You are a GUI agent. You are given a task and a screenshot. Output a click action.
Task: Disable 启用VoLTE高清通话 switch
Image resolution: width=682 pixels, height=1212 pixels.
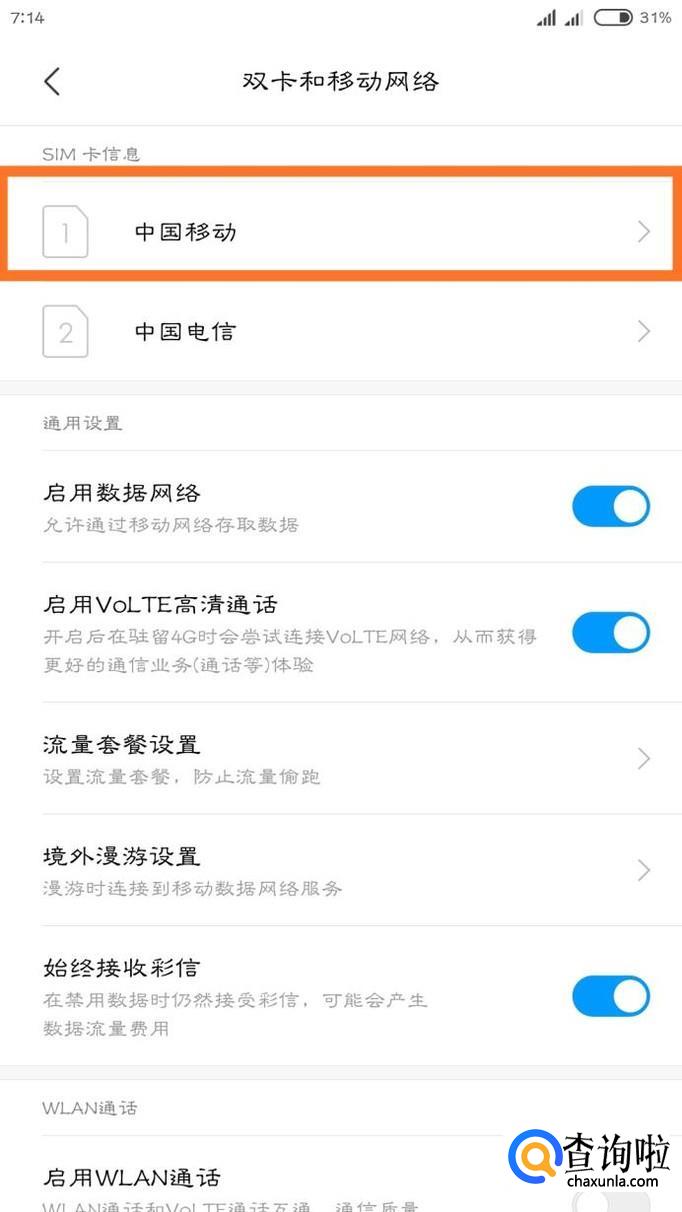pyautogui.click(x=610, y=632)
